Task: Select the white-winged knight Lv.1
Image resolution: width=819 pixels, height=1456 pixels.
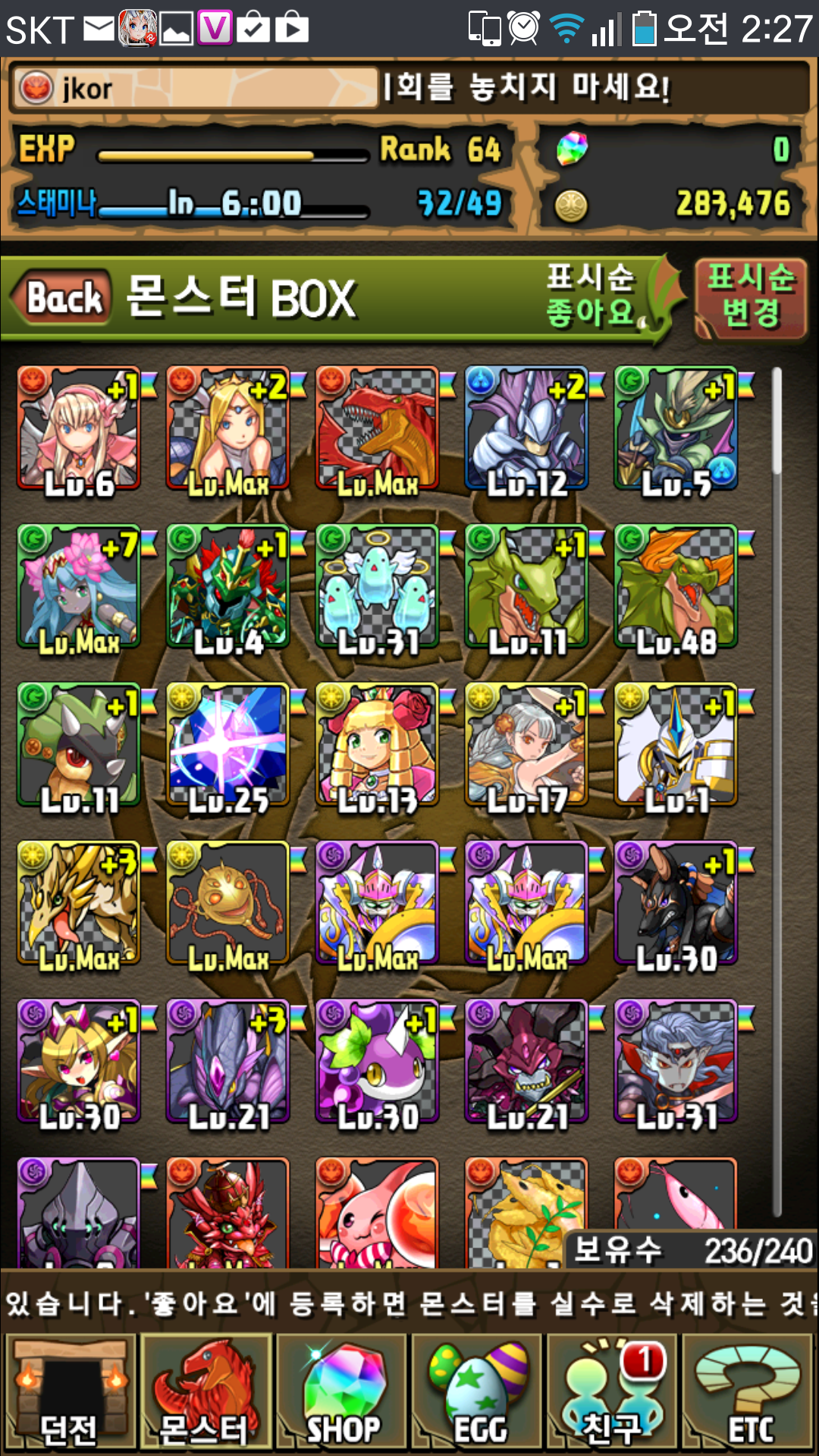Action: click(676, 744)
